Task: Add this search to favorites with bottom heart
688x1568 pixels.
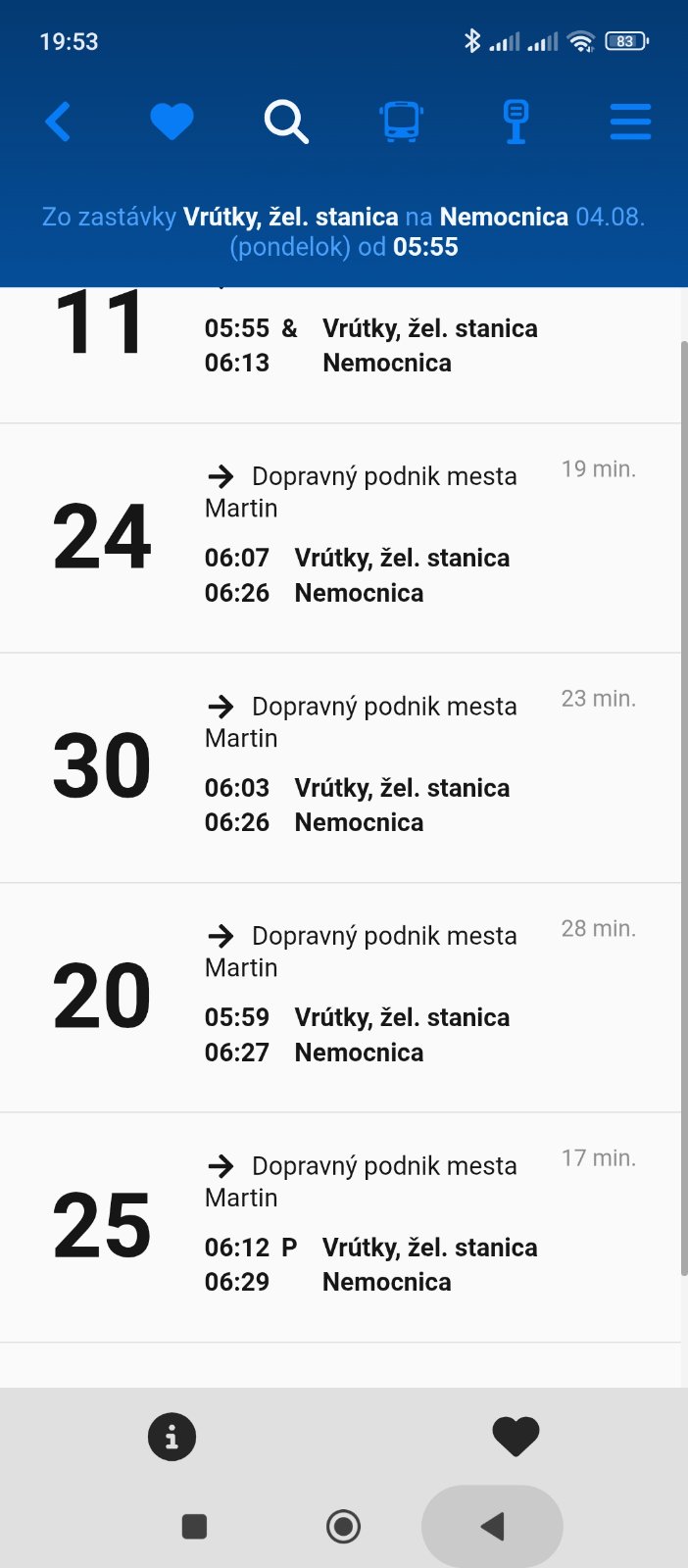Action: pos(516,1437)
